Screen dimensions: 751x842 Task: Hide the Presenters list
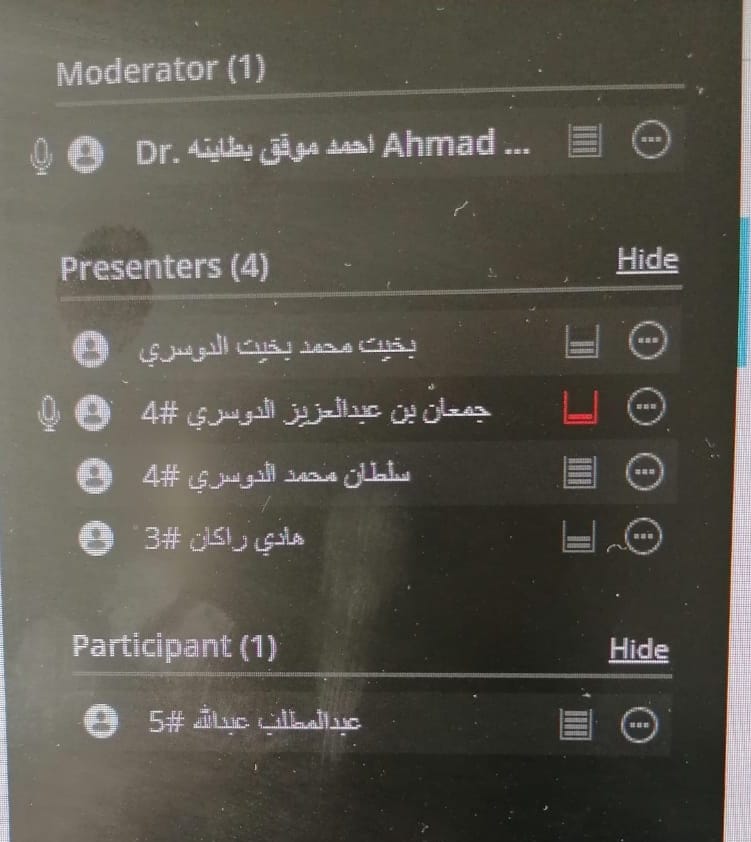pyautogui.click(x=647, y=260)
